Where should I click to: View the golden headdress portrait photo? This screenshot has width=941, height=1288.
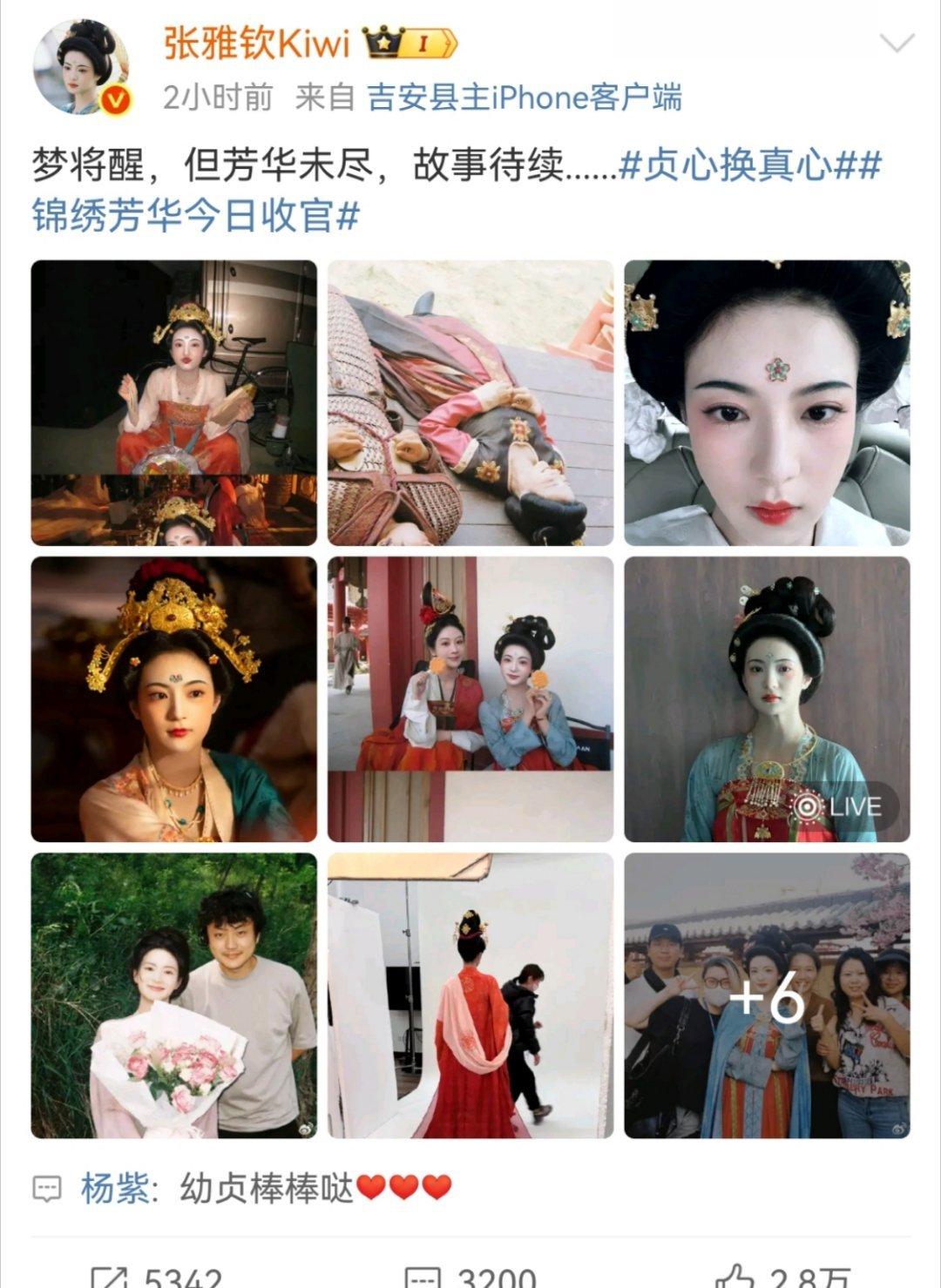coord(174,698)
